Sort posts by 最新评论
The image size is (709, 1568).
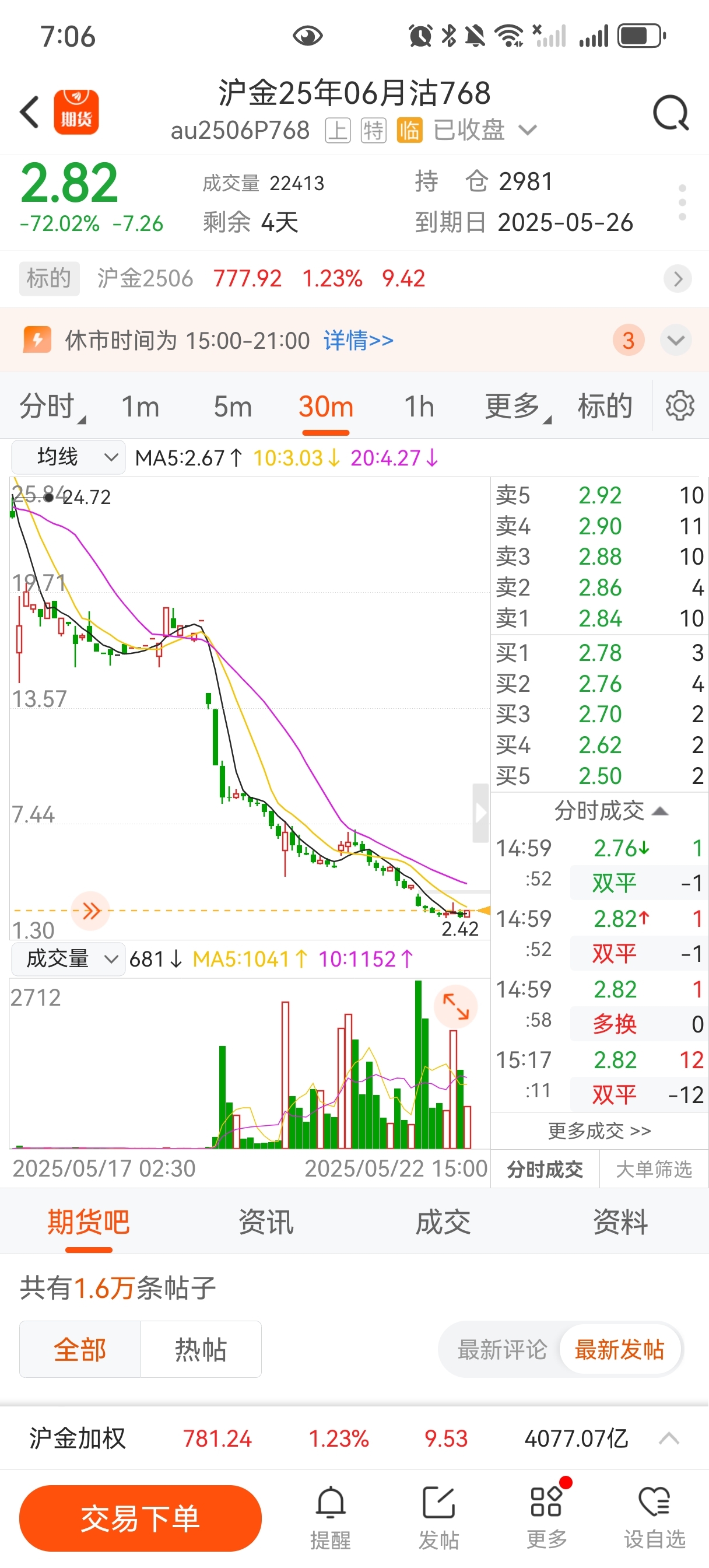pos(502,1349)
